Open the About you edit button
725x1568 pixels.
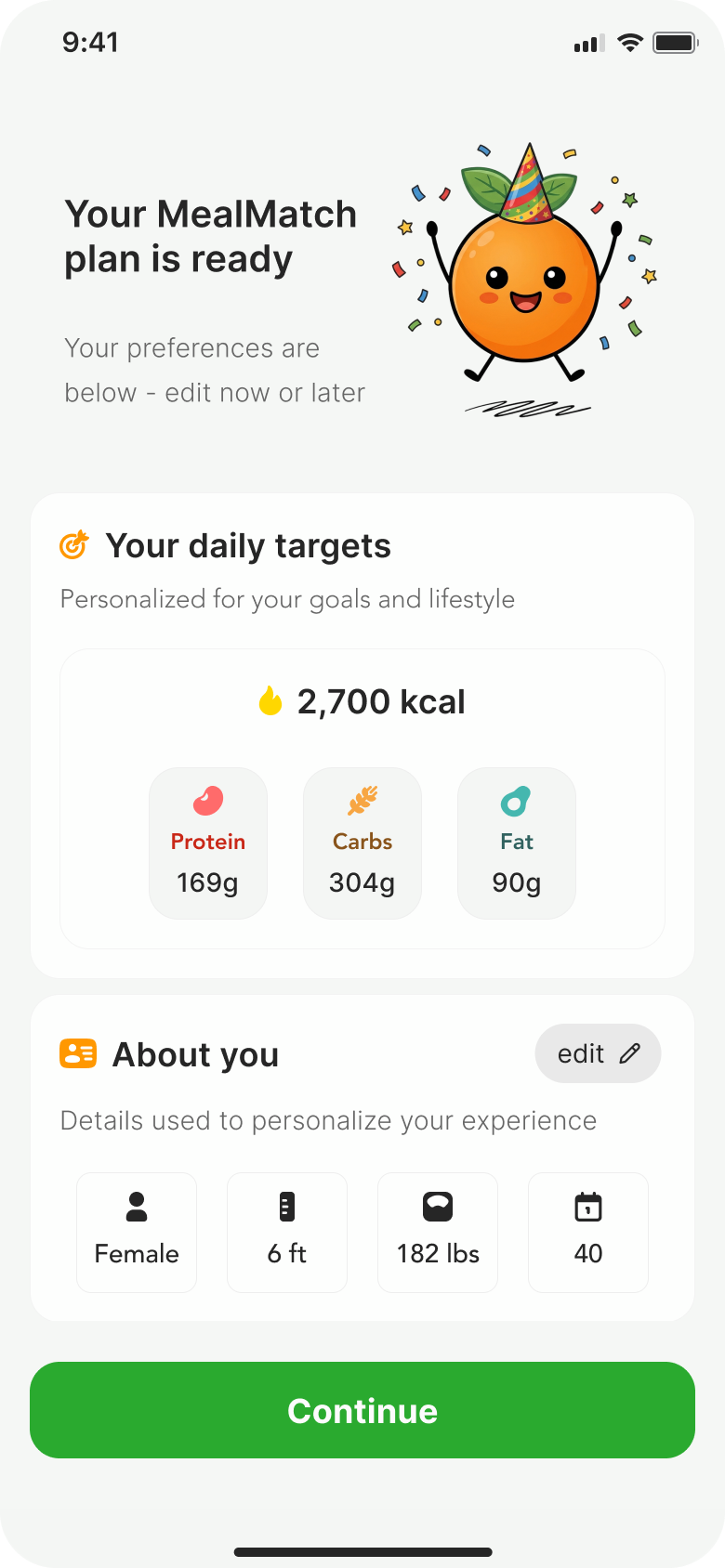(598, 1053)
